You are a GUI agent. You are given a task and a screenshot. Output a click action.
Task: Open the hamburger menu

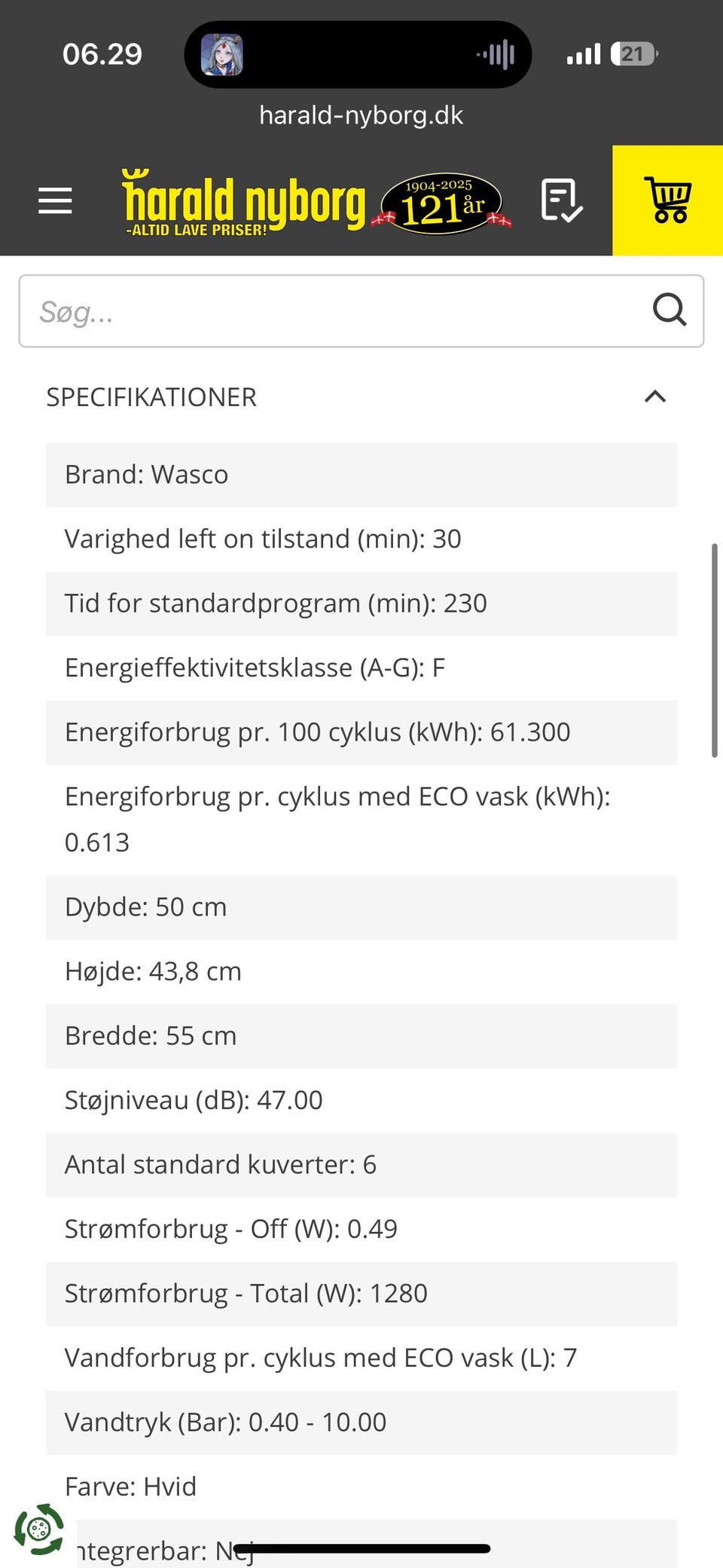pyautogui.click(x=55, y=200)
